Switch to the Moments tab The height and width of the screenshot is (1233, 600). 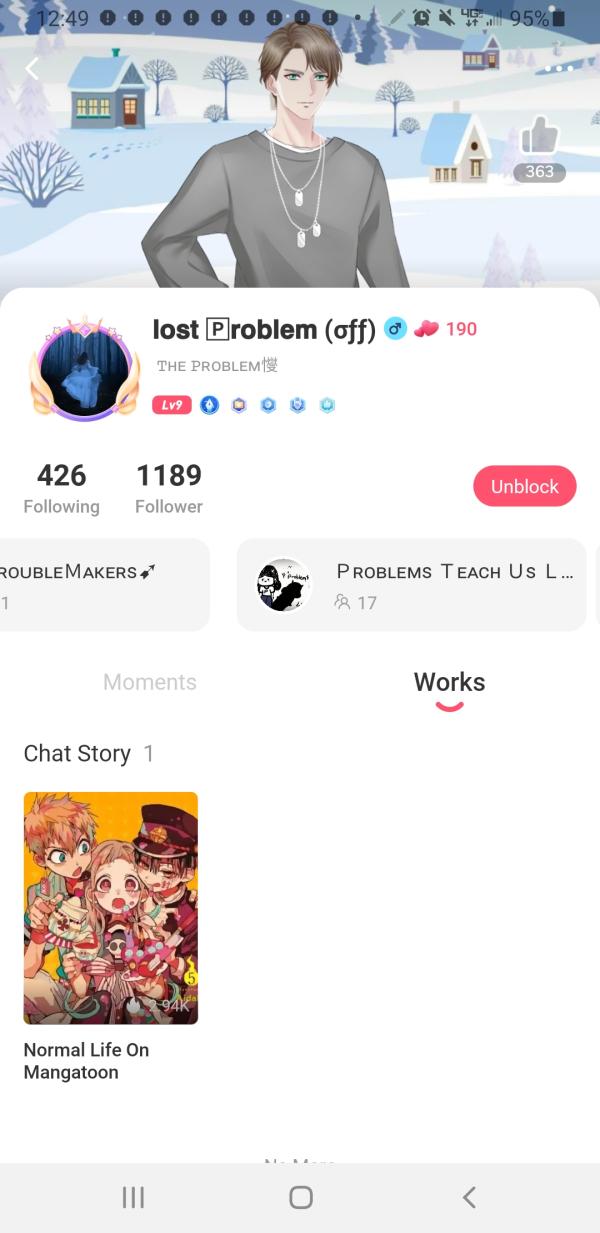coord(150,682)
